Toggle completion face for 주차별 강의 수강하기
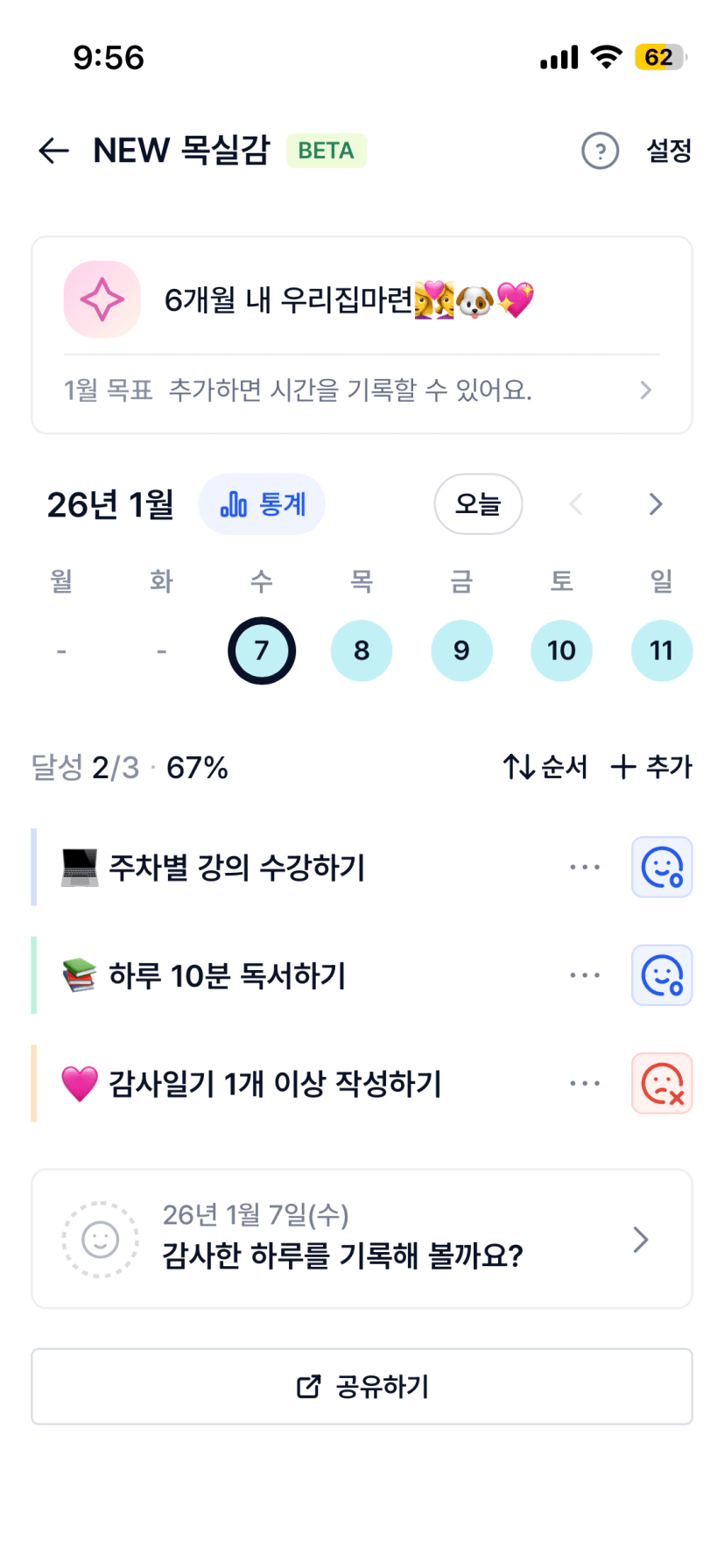 point(662,868)
